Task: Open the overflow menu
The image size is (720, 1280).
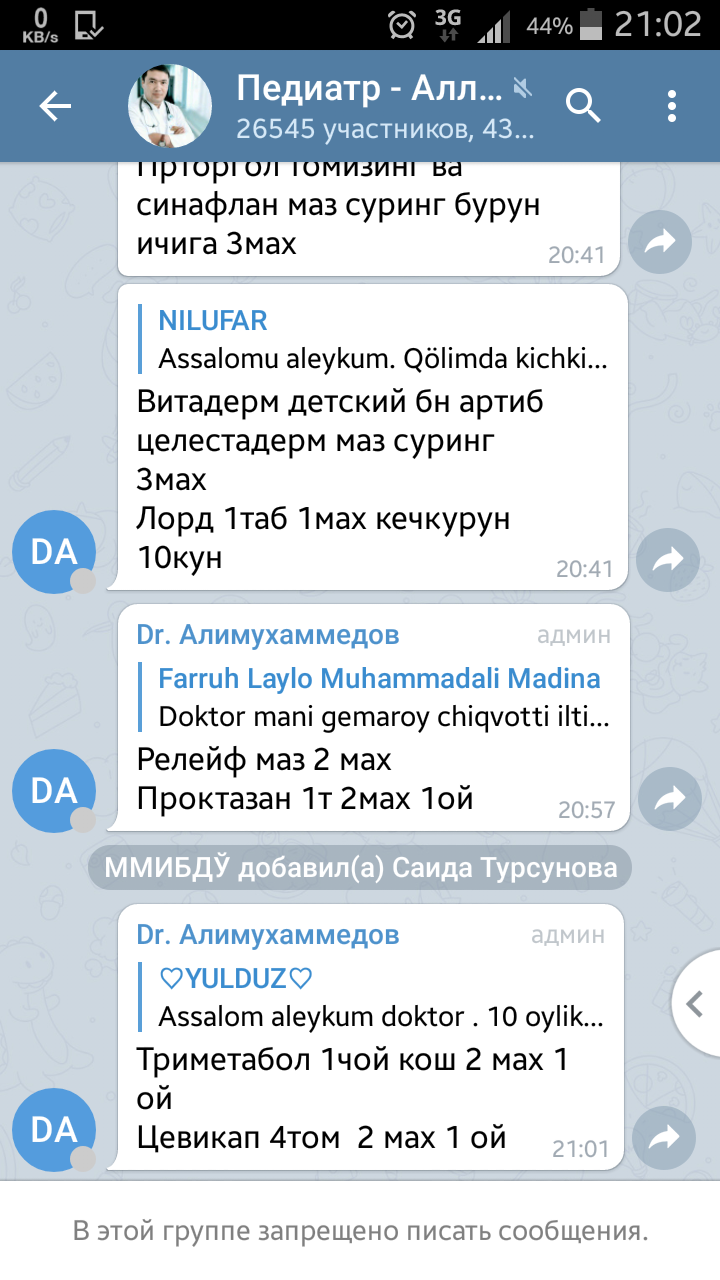Action: pos(672,106)
